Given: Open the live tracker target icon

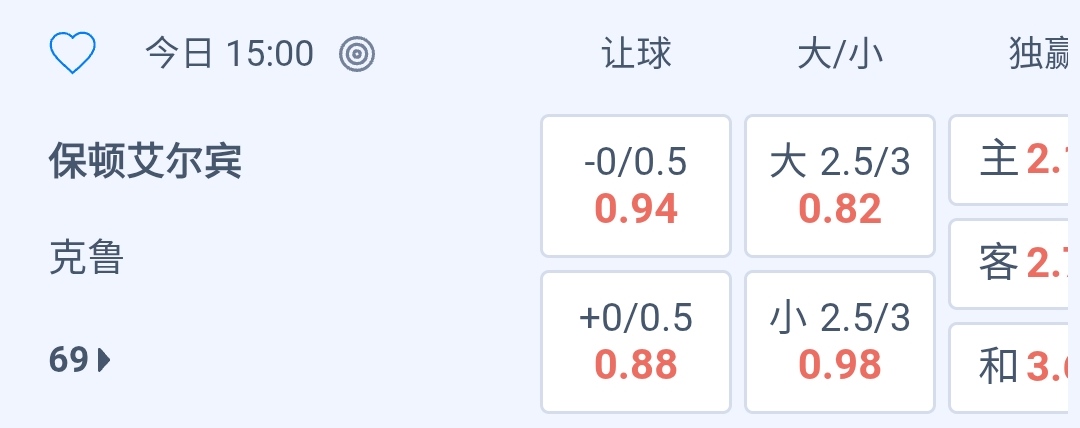Looking at the screenshot, I should coord(356,53).
